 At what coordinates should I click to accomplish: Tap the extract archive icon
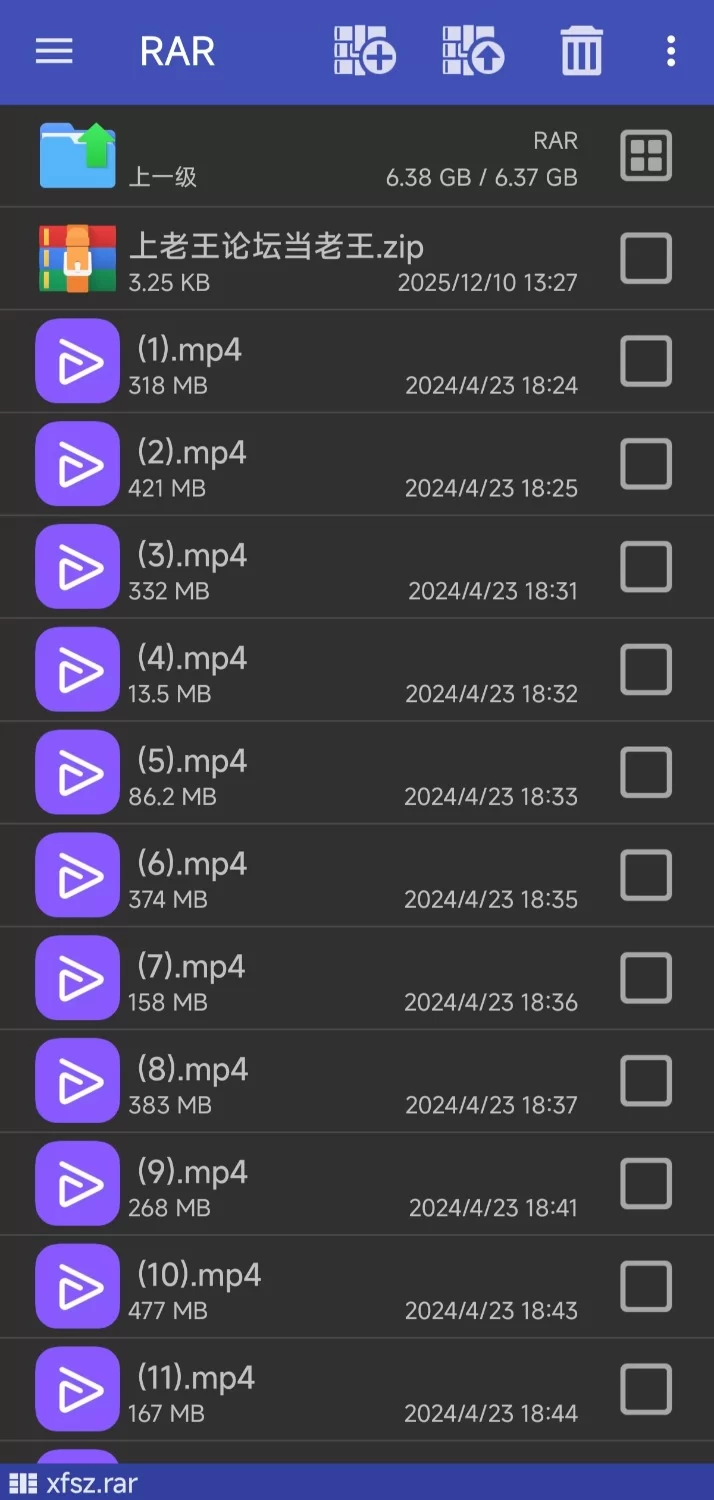click(x=473, y=51)
